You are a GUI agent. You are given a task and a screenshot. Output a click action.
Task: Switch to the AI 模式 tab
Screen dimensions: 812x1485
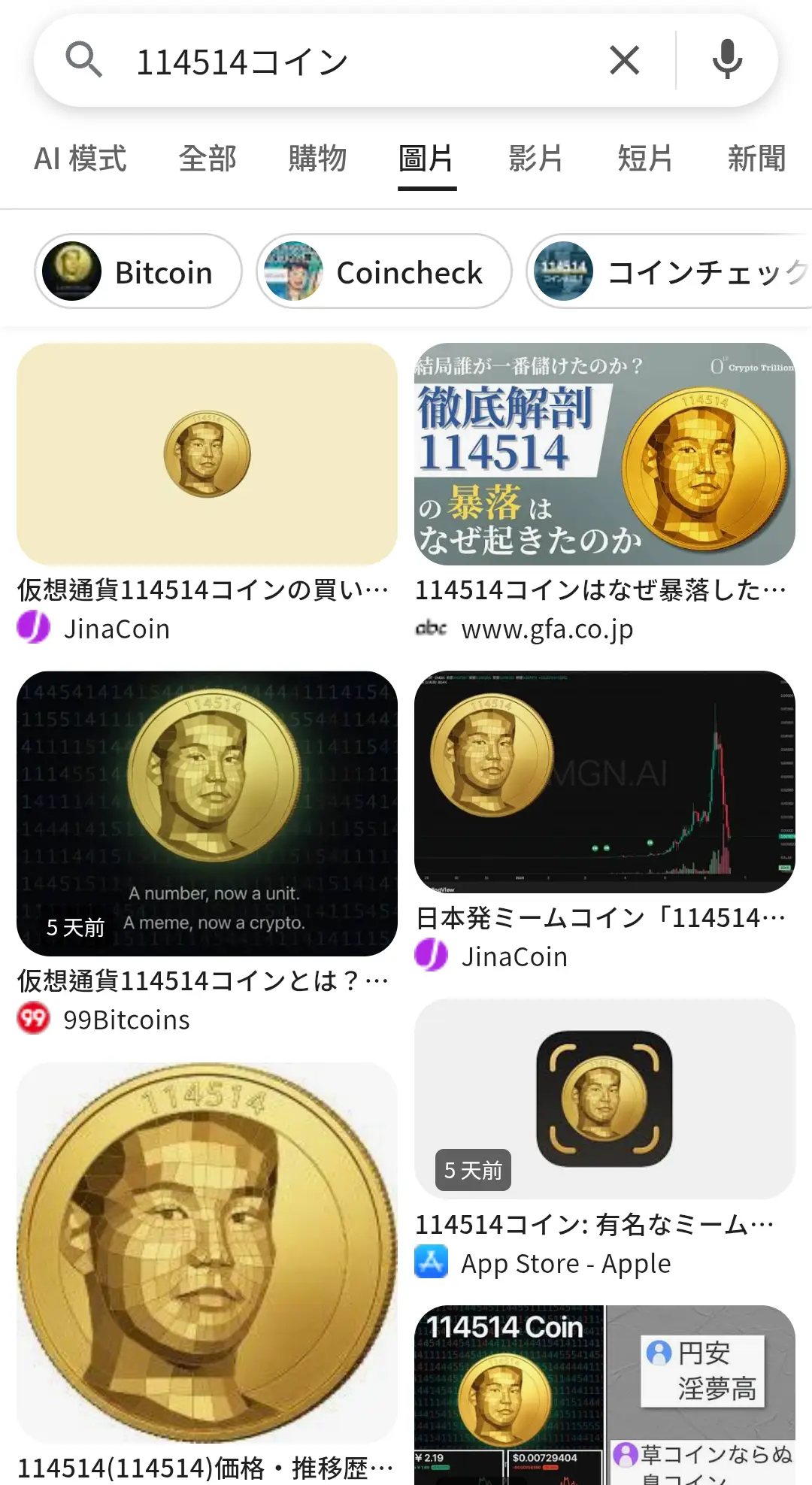tap(80, 159)
